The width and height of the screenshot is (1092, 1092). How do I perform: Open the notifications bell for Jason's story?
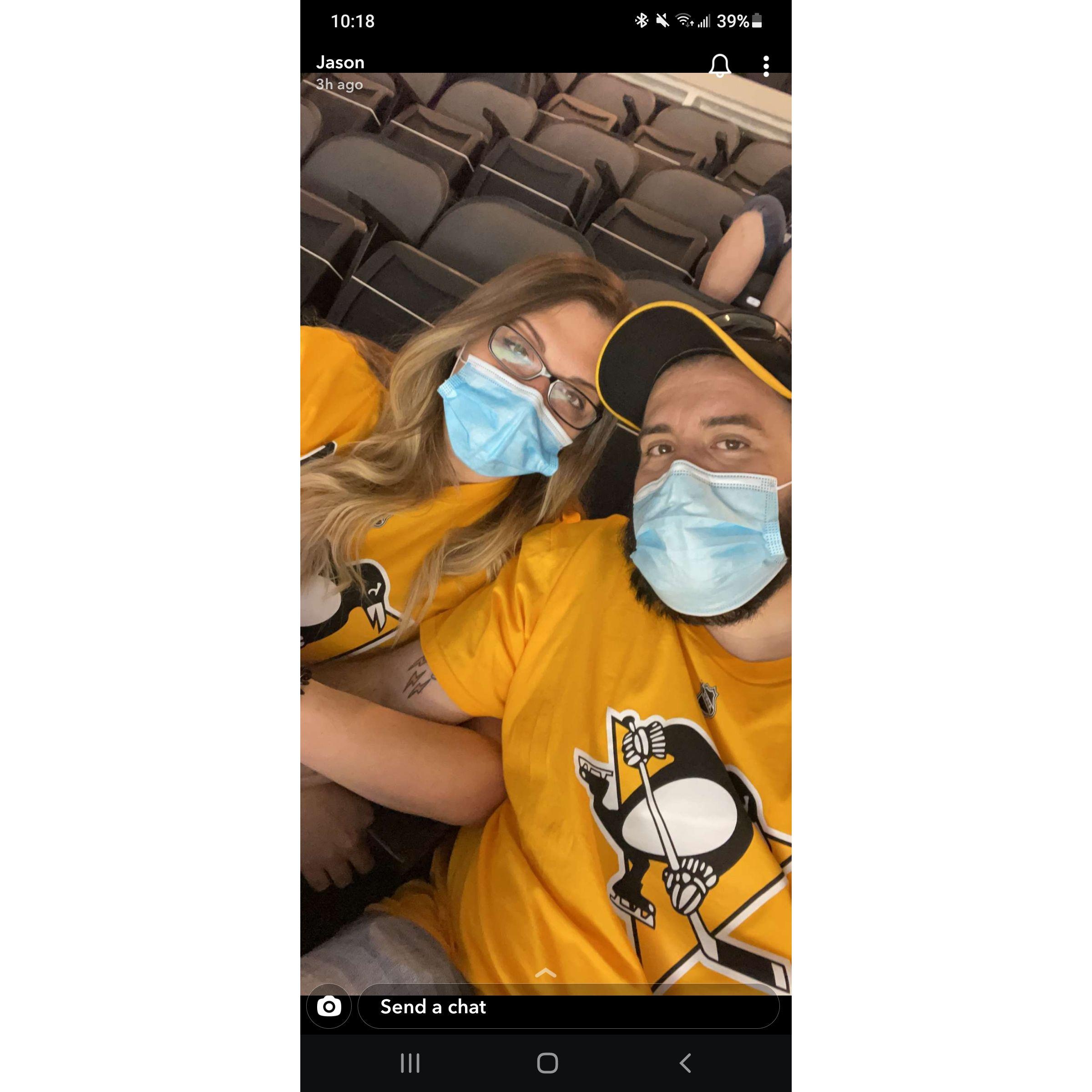tap(719, 66)
